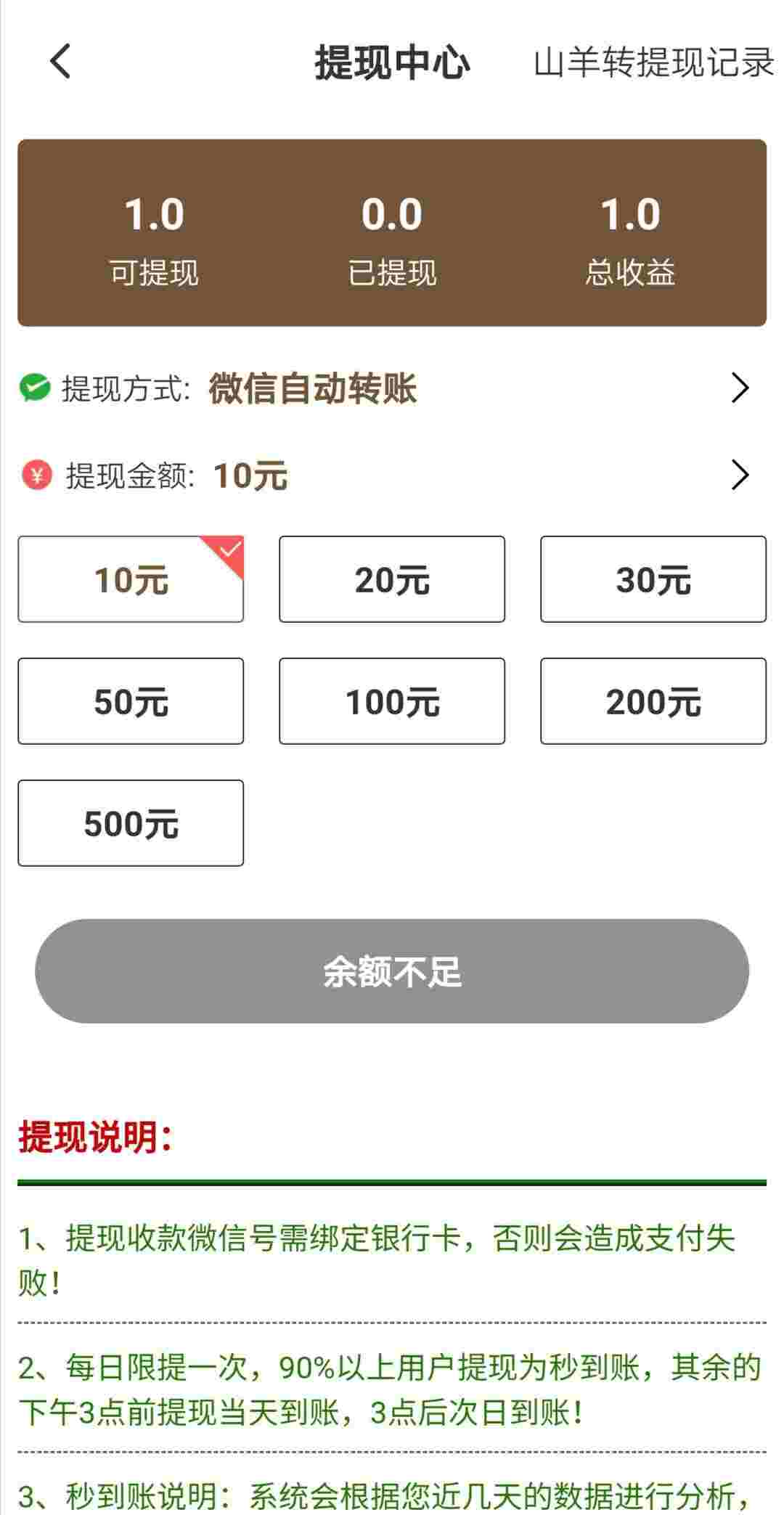Change the 提现方式 微信自动转账 method

tap(392, 388)
